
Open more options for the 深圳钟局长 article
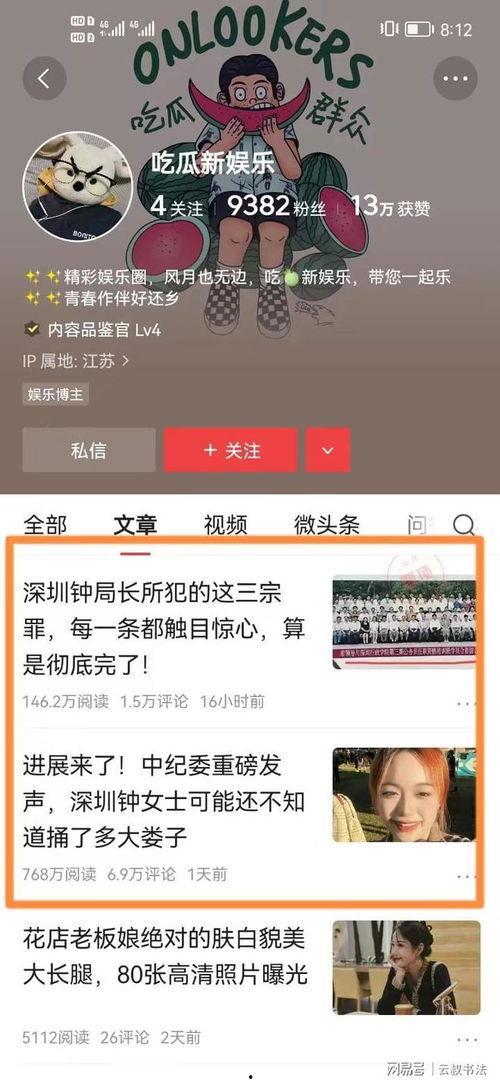tap(467, 704)
